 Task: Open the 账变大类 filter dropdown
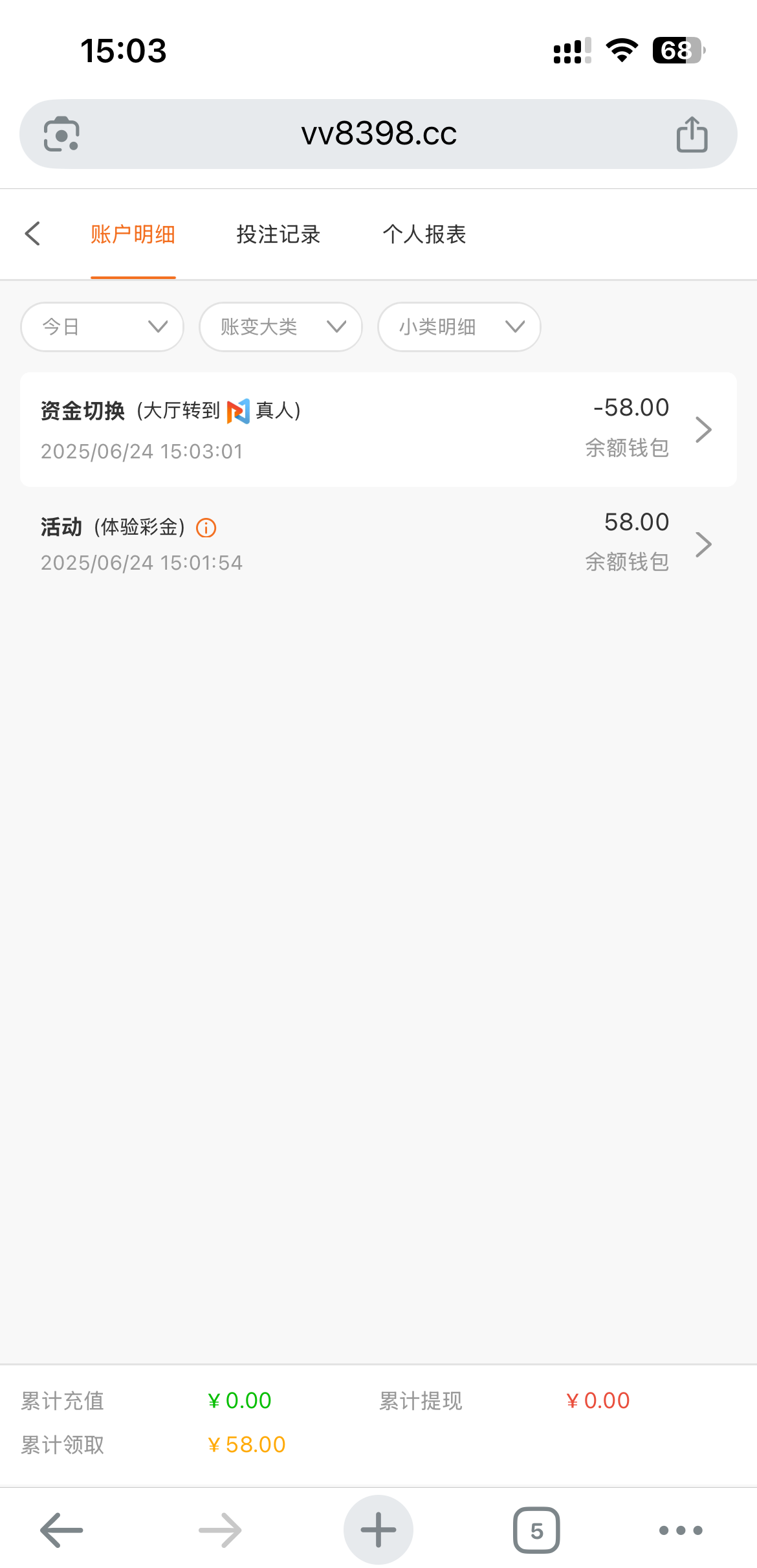pyautogui.click(x=280, y=327)
